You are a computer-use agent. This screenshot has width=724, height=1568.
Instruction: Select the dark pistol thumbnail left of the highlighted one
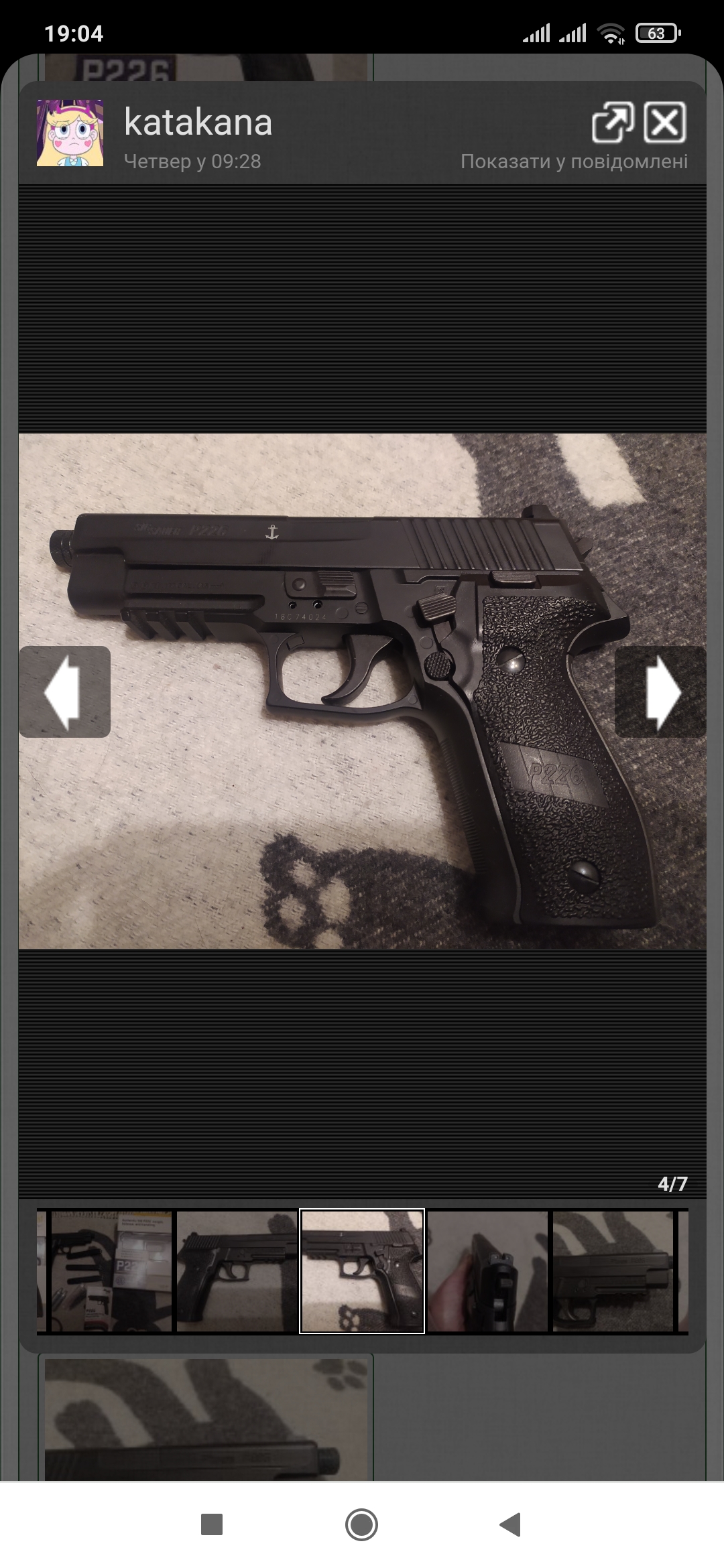pyautogui.click(x=237, y=1271)
